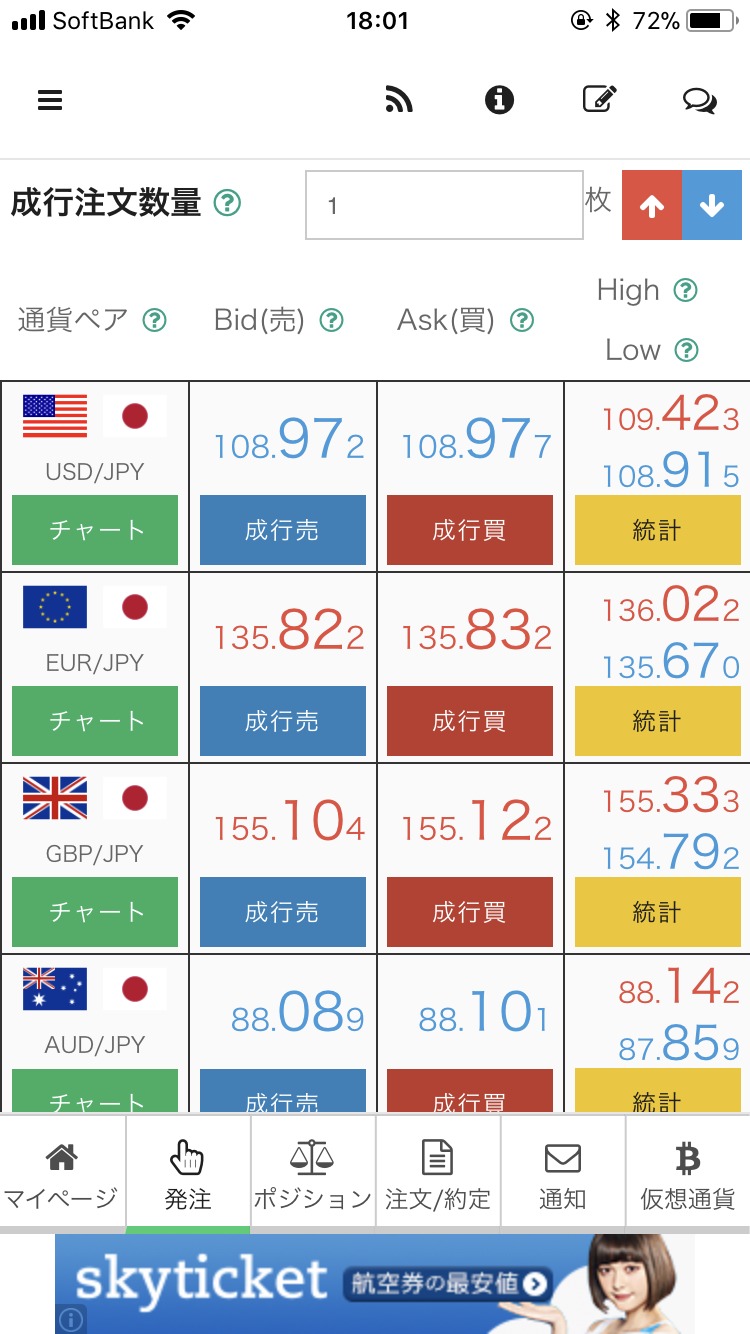Focus the market order quantity field

point(444,205)
